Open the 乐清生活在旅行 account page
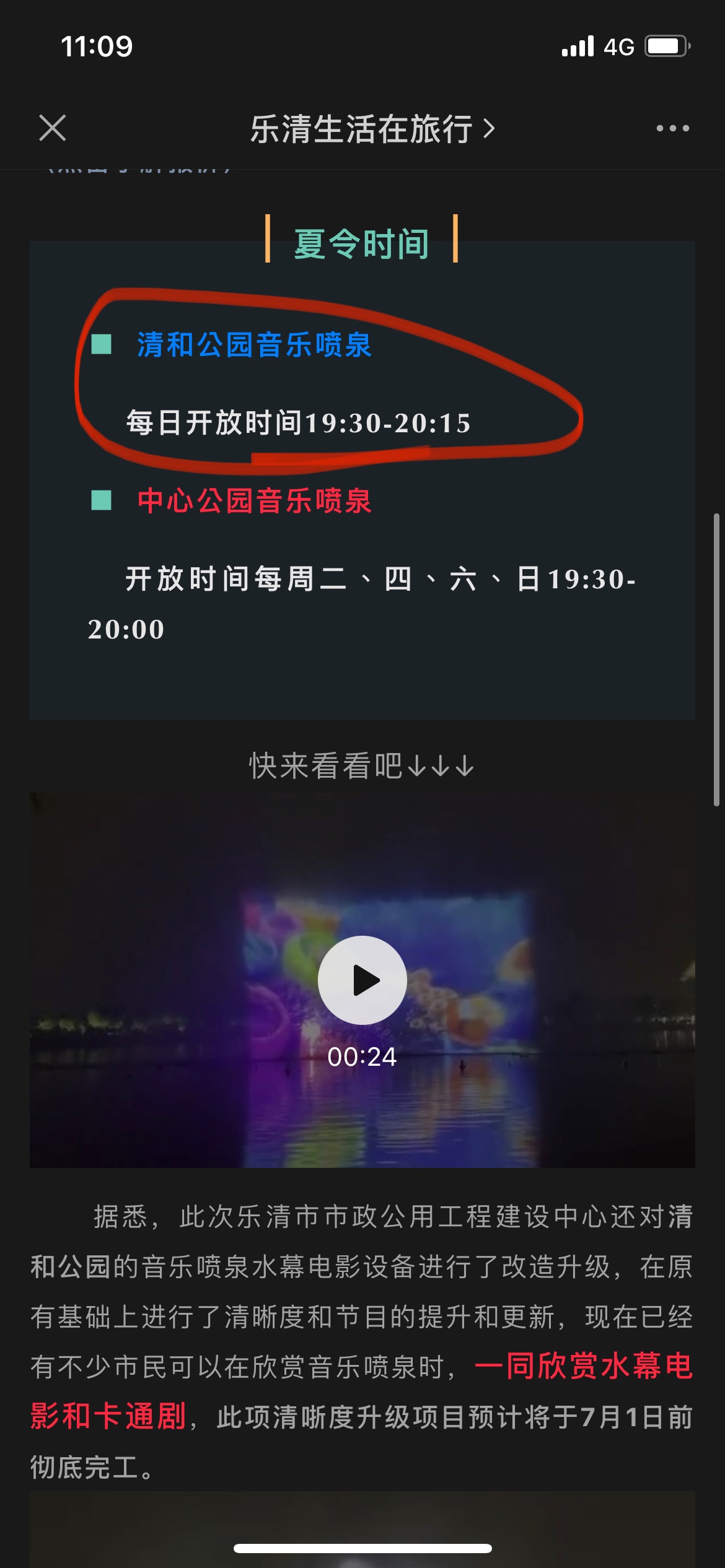 point(372,129)
